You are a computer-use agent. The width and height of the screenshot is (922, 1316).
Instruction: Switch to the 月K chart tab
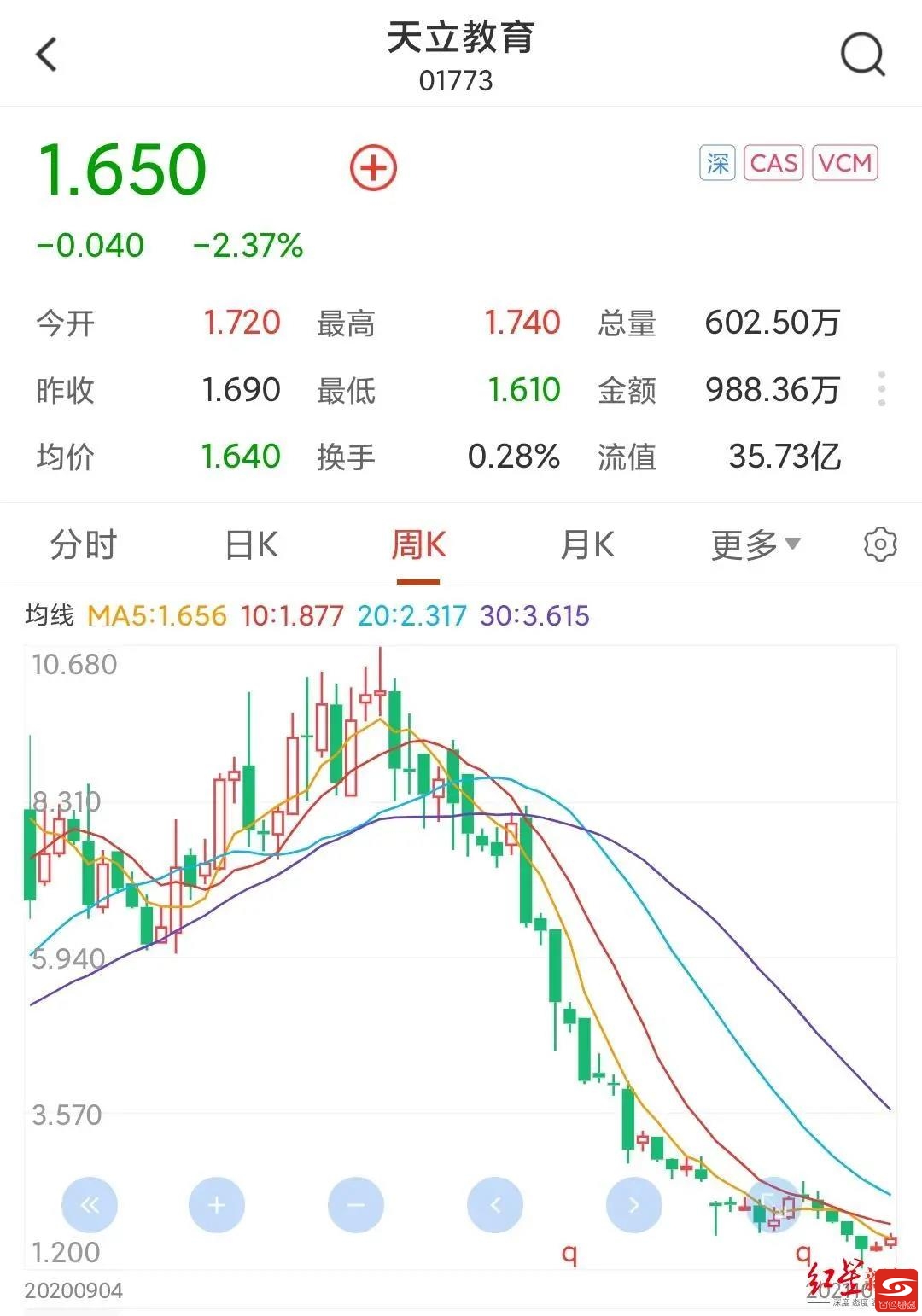pos(587,544)
